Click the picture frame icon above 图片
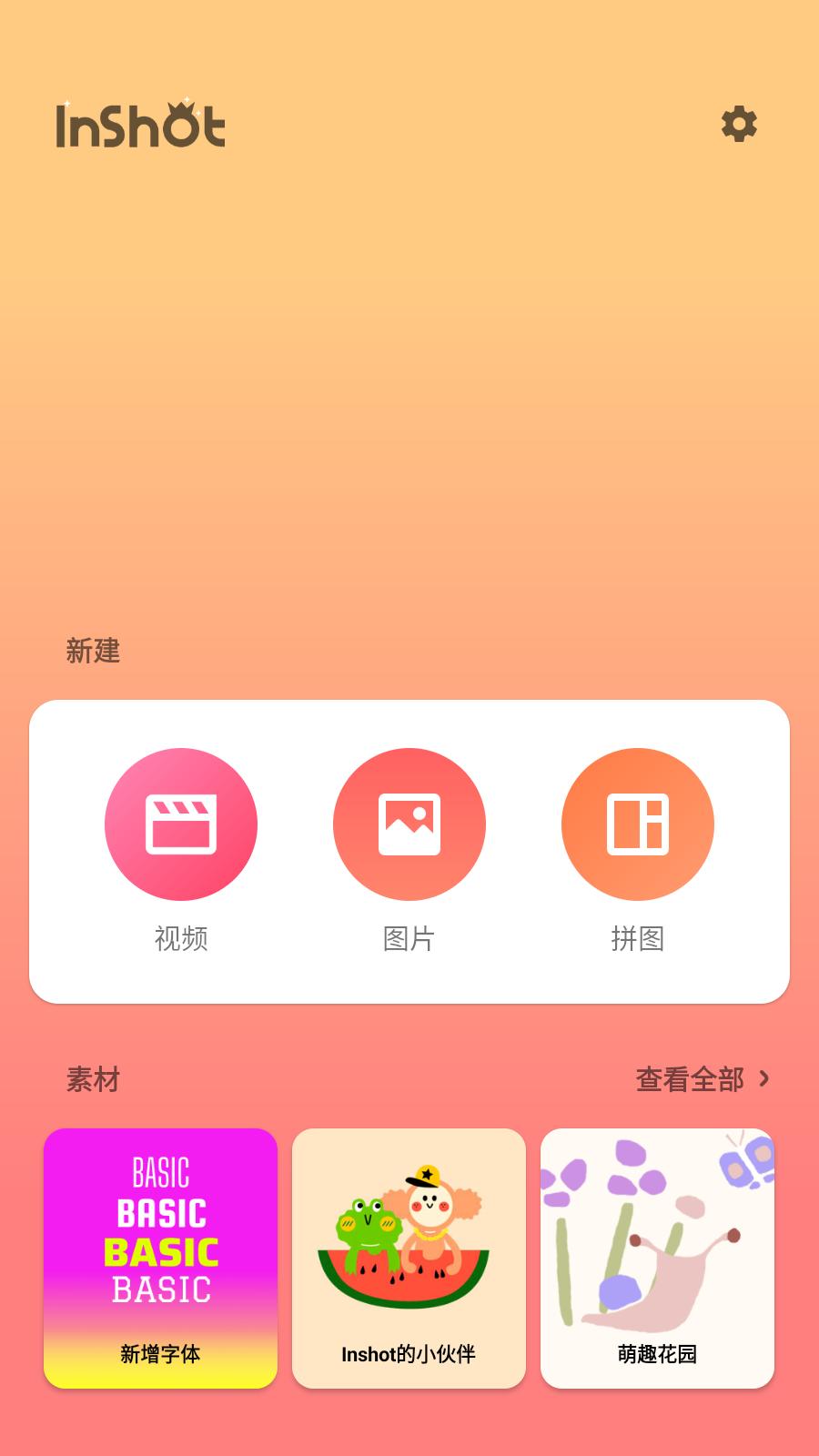Screen dimensions: 819x1456 coord(409,824)
